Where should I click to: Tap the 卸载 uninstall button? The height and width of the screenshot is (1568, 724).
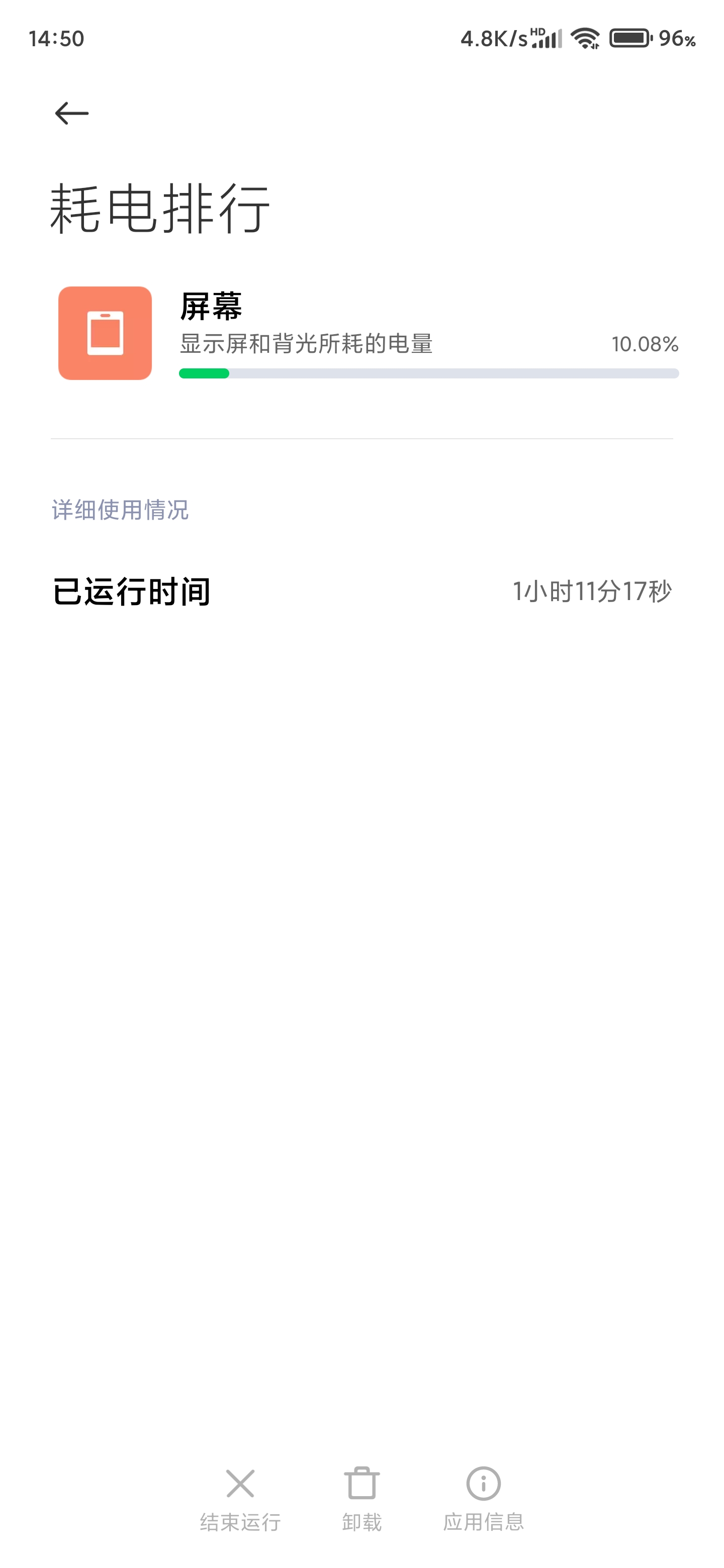pos(361,1499)
